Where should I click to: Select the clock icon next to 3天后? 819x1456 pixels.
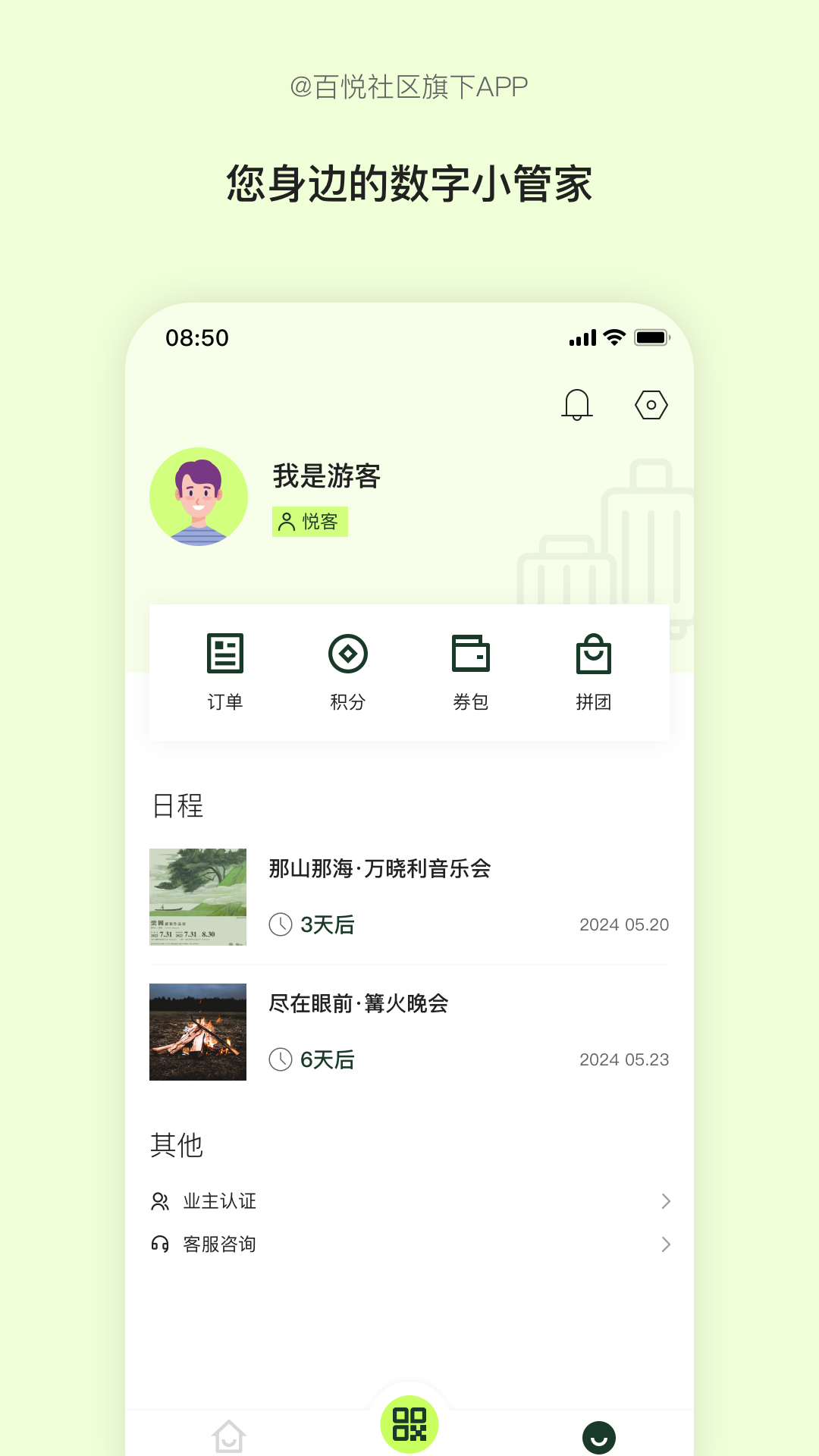point(282,925)
